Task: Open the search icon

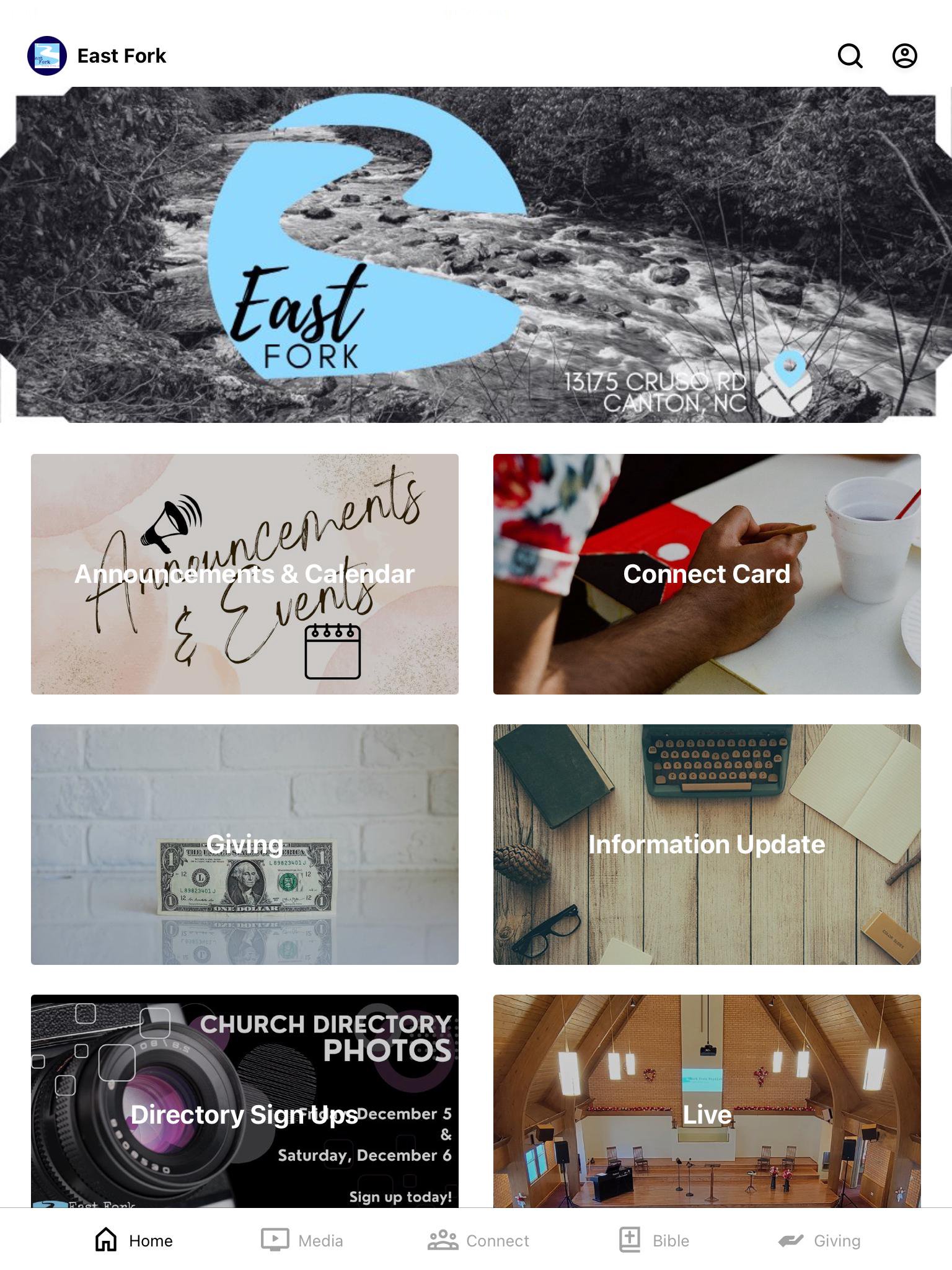Action: click(850, 56)
